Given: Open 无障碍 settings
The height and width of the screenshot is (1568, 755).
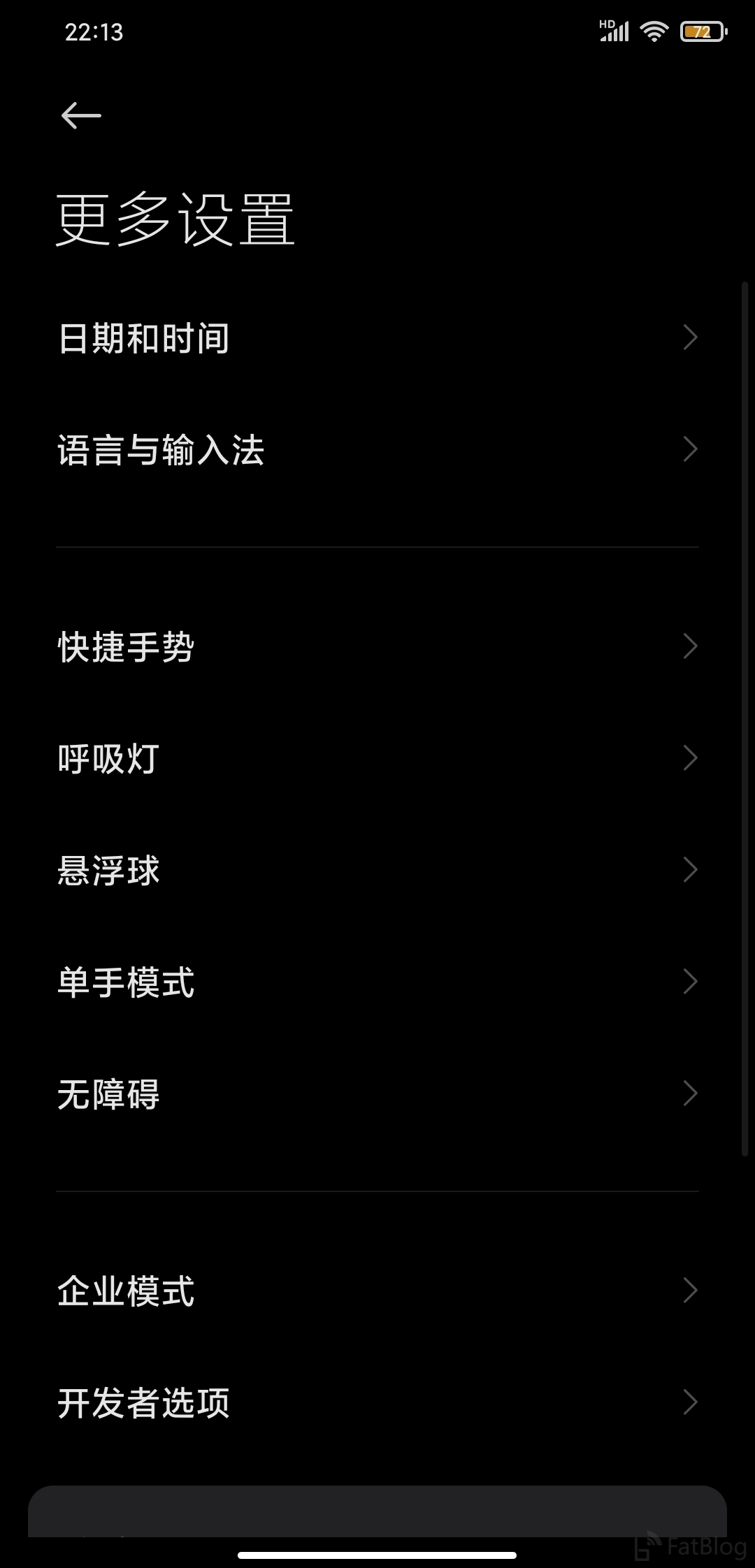Looking at the screenshot, I should click(x=377, y=1094).
